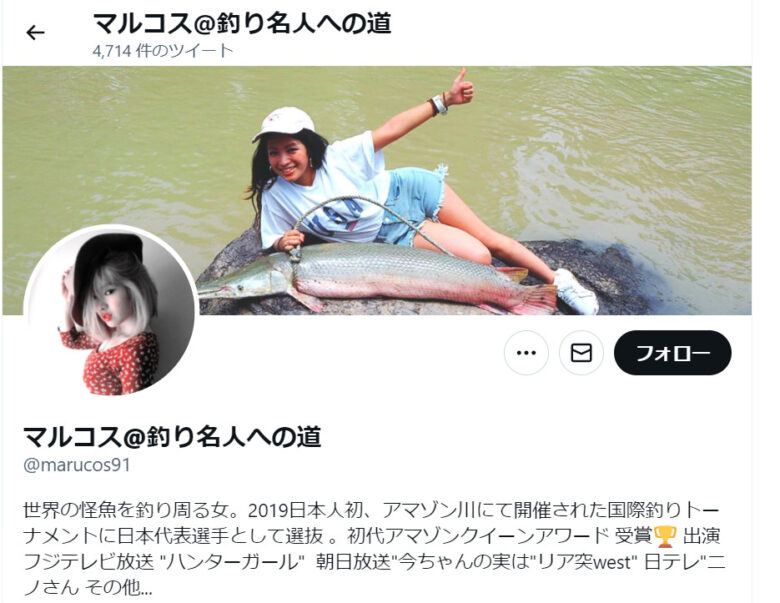Screen dimensions: 780x603
Task: Follow with the フォロー button
Action: (x=672, y=353)
